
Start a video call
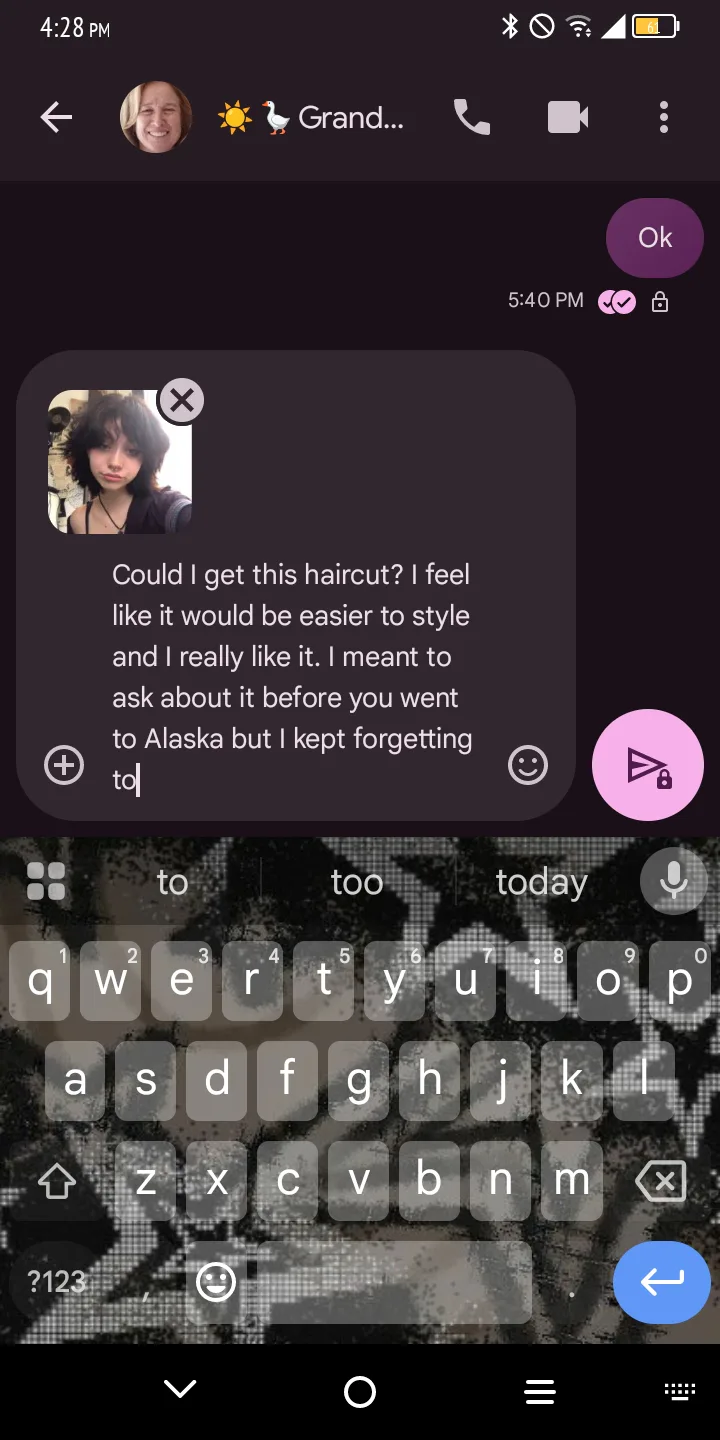[x=567, y=118]
